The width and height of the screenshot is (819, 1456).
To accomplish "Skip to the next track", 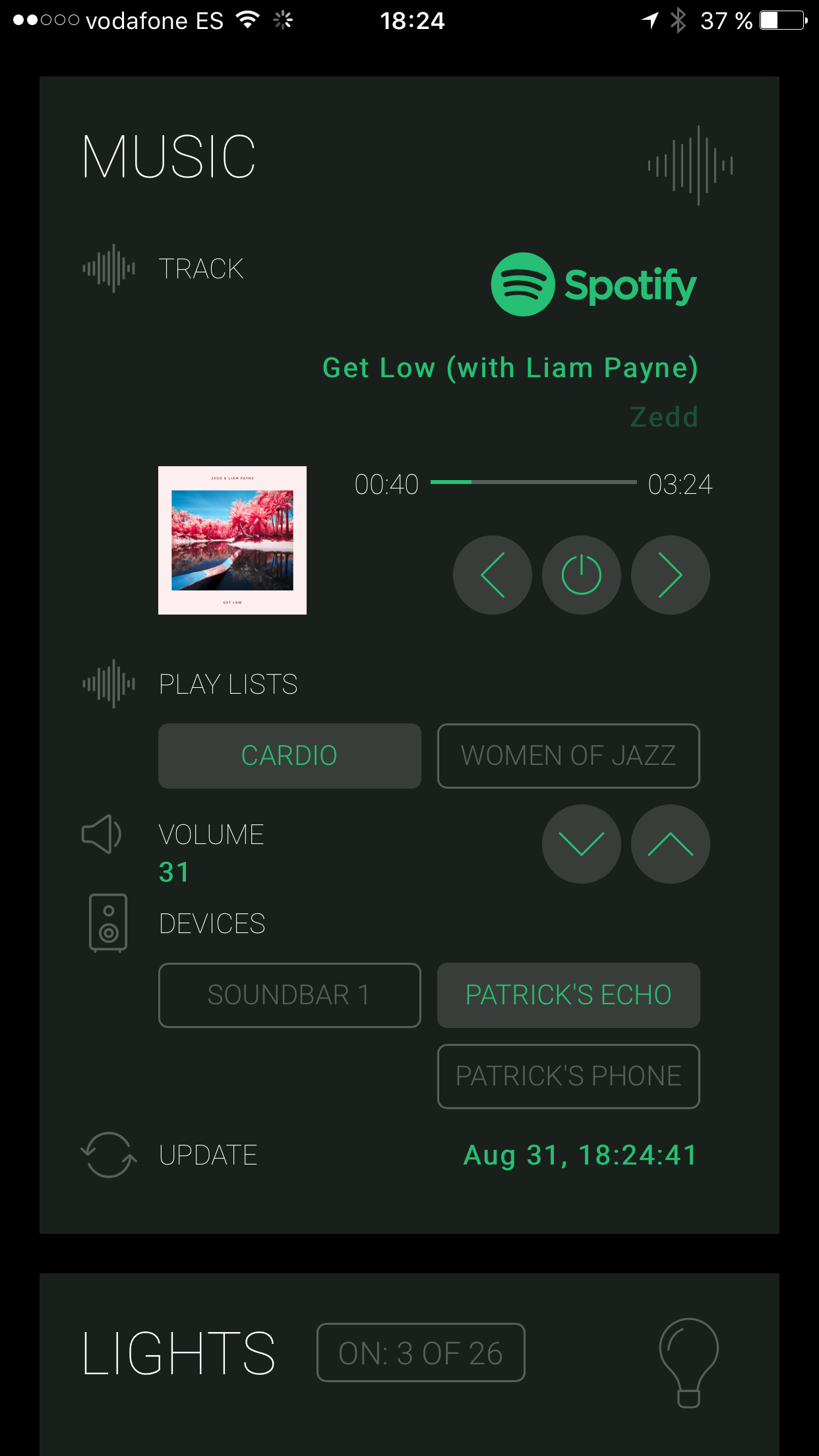I will click(670, 575).
